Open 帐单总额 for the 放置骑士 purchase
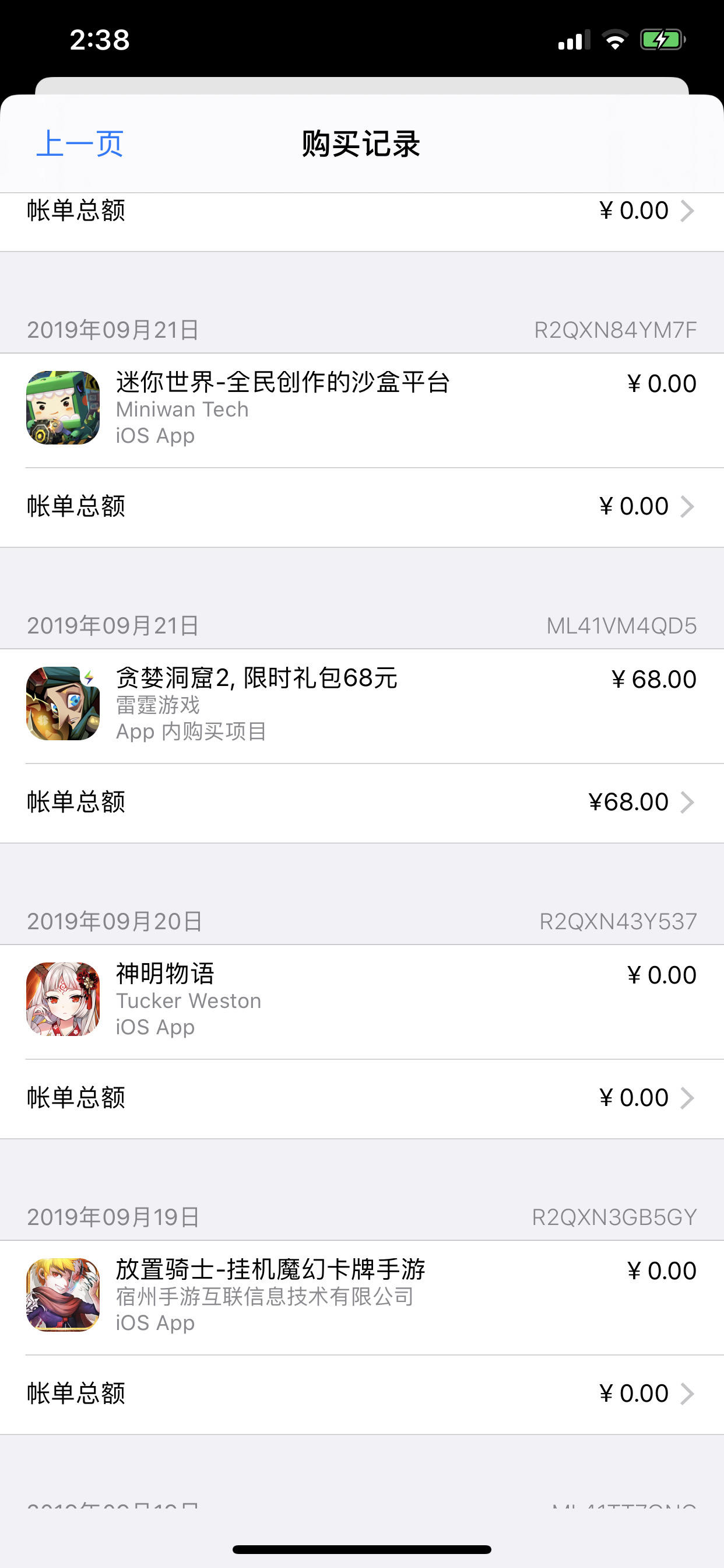This screenshot has height=1568, width=724. 361,1394
